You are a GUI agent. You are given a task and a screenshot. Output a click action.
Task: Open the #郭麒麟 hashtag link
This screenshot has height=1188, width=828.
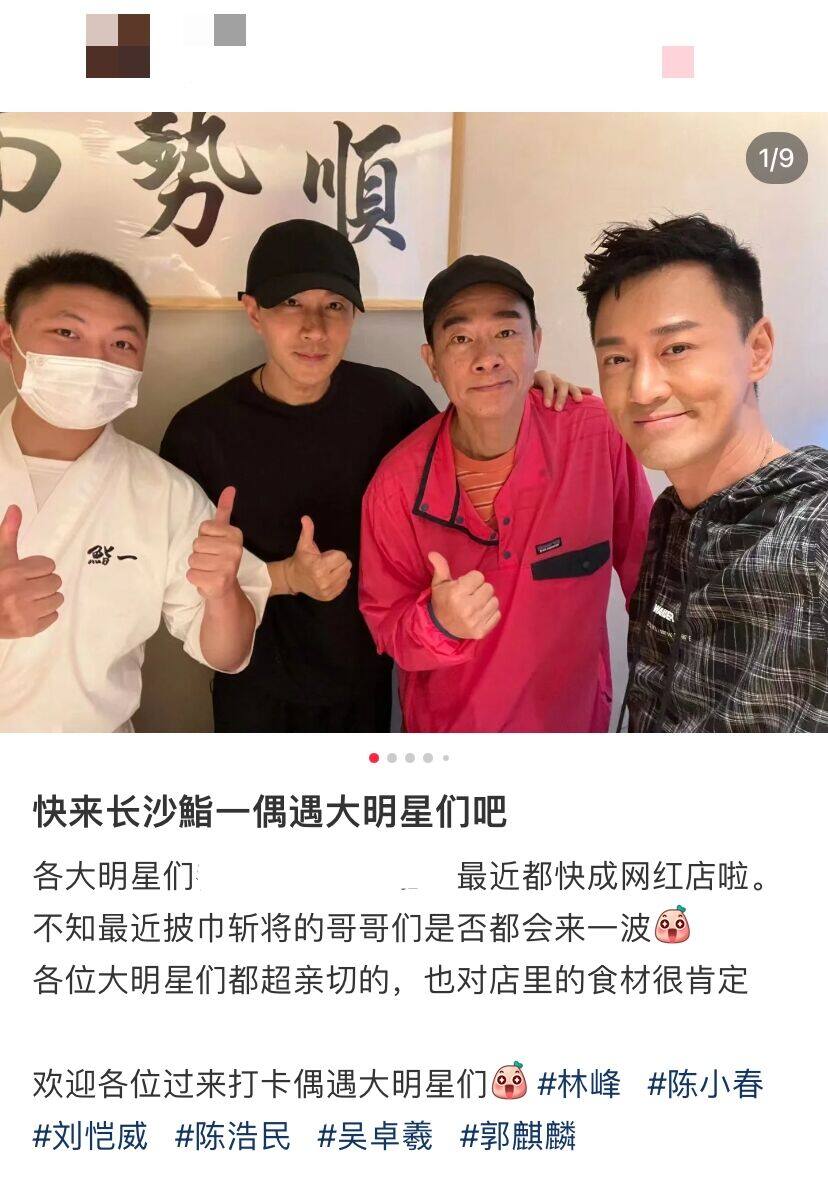517,1136
